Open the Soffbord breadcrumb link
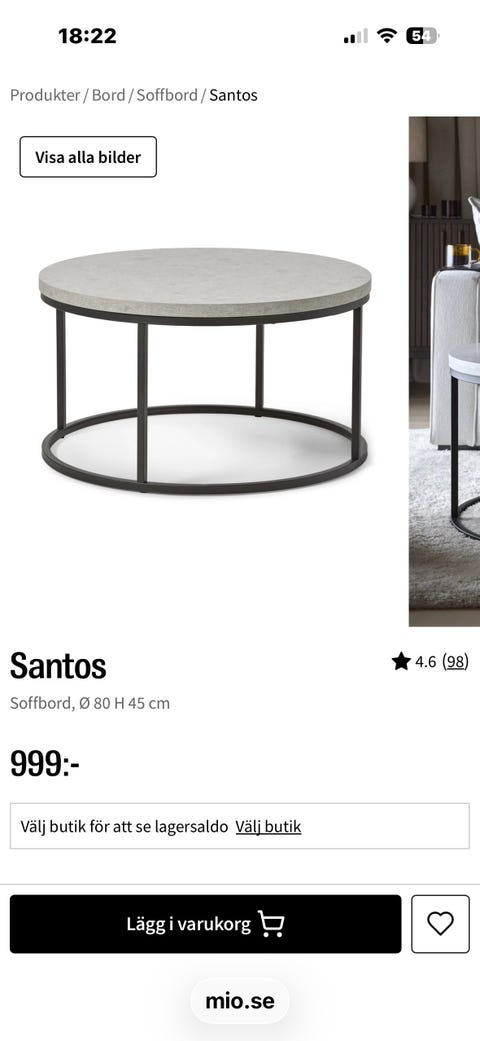480x1041 pixels. (x=167, y=95)
